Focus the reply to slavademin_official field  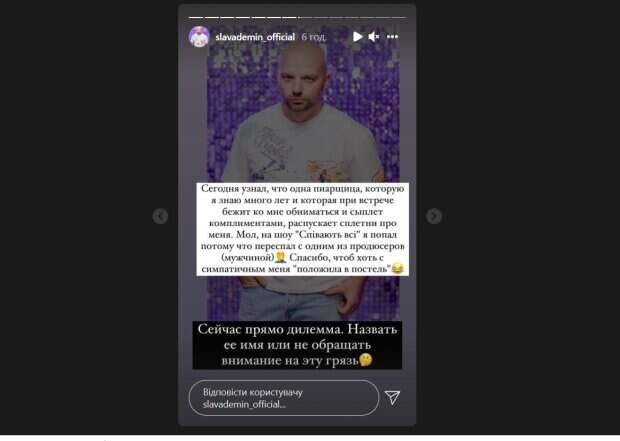(283, 398)
